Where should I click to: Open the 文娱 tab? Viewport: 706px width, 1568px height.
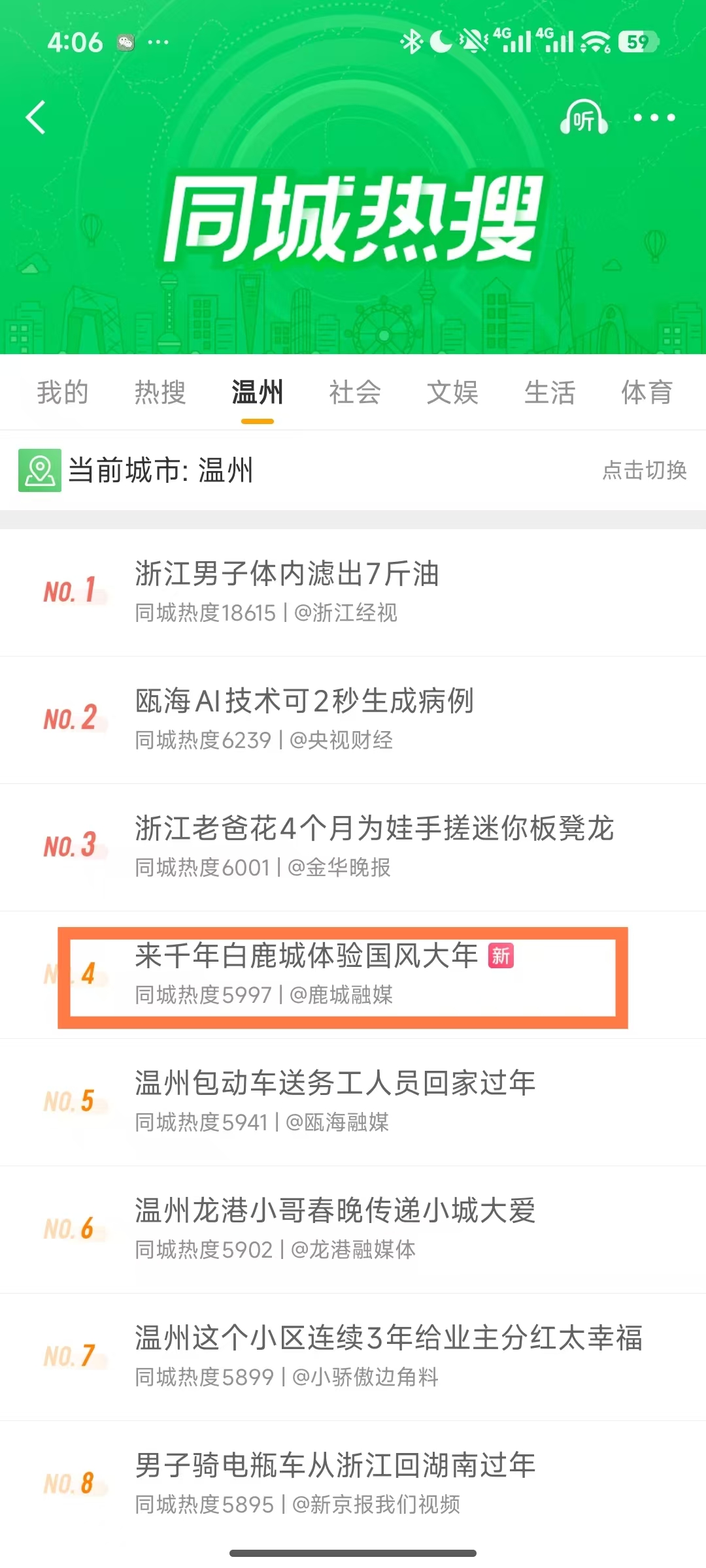(452, 393)
